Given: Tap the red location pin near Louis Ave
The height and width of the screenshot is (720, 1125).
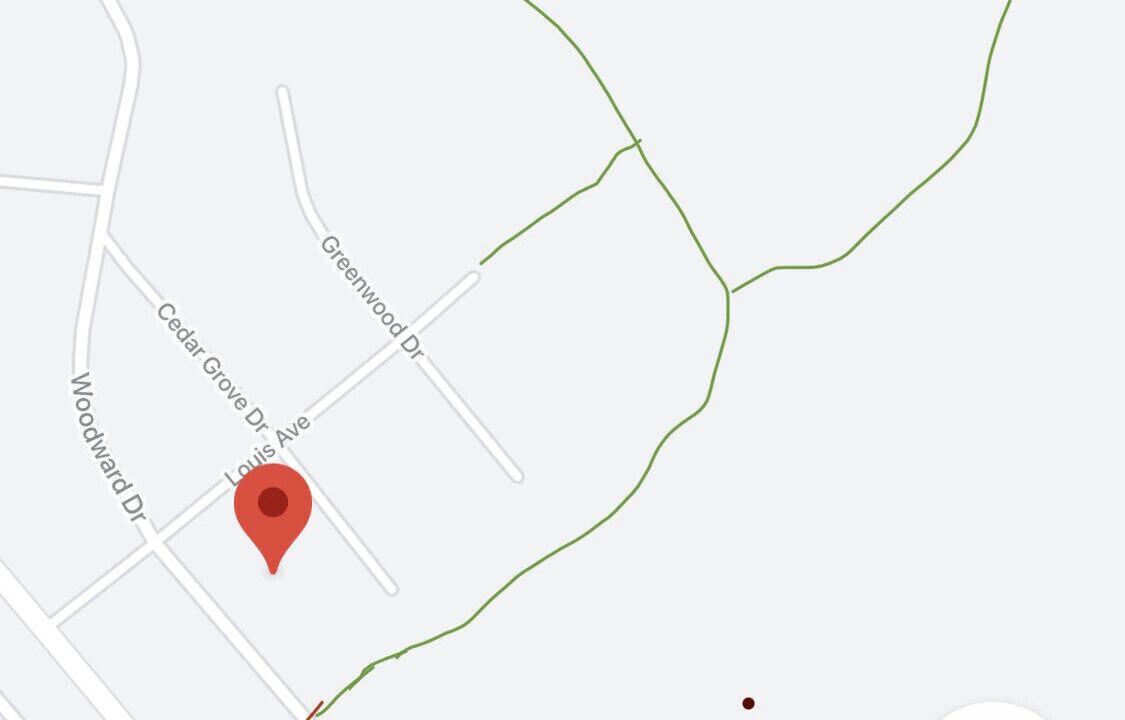Looking at the screenshot, I should [x=273, y=508].
